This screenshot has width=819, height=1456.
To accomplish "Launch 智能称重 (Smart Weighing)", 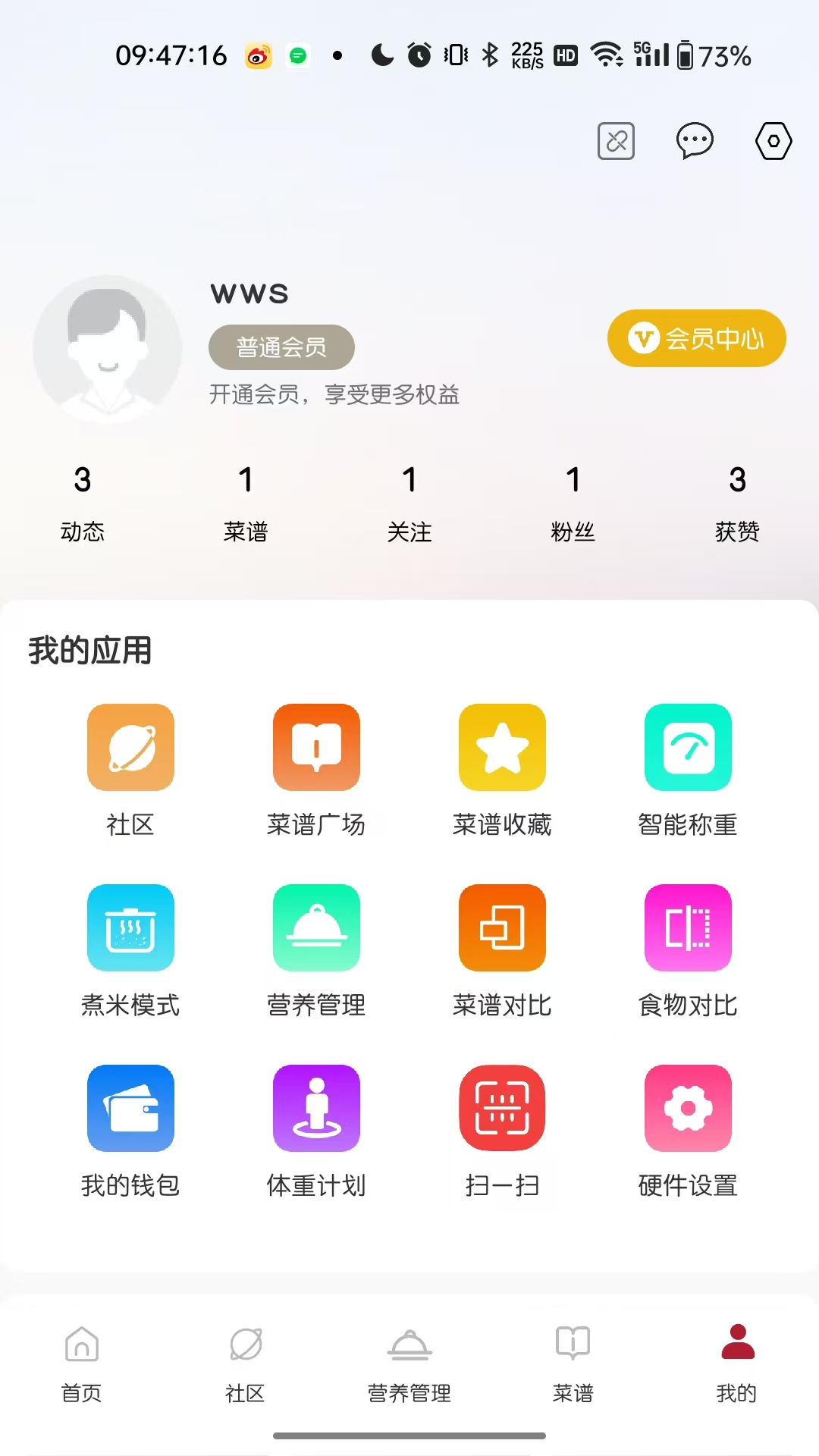I will pos(687,747).
